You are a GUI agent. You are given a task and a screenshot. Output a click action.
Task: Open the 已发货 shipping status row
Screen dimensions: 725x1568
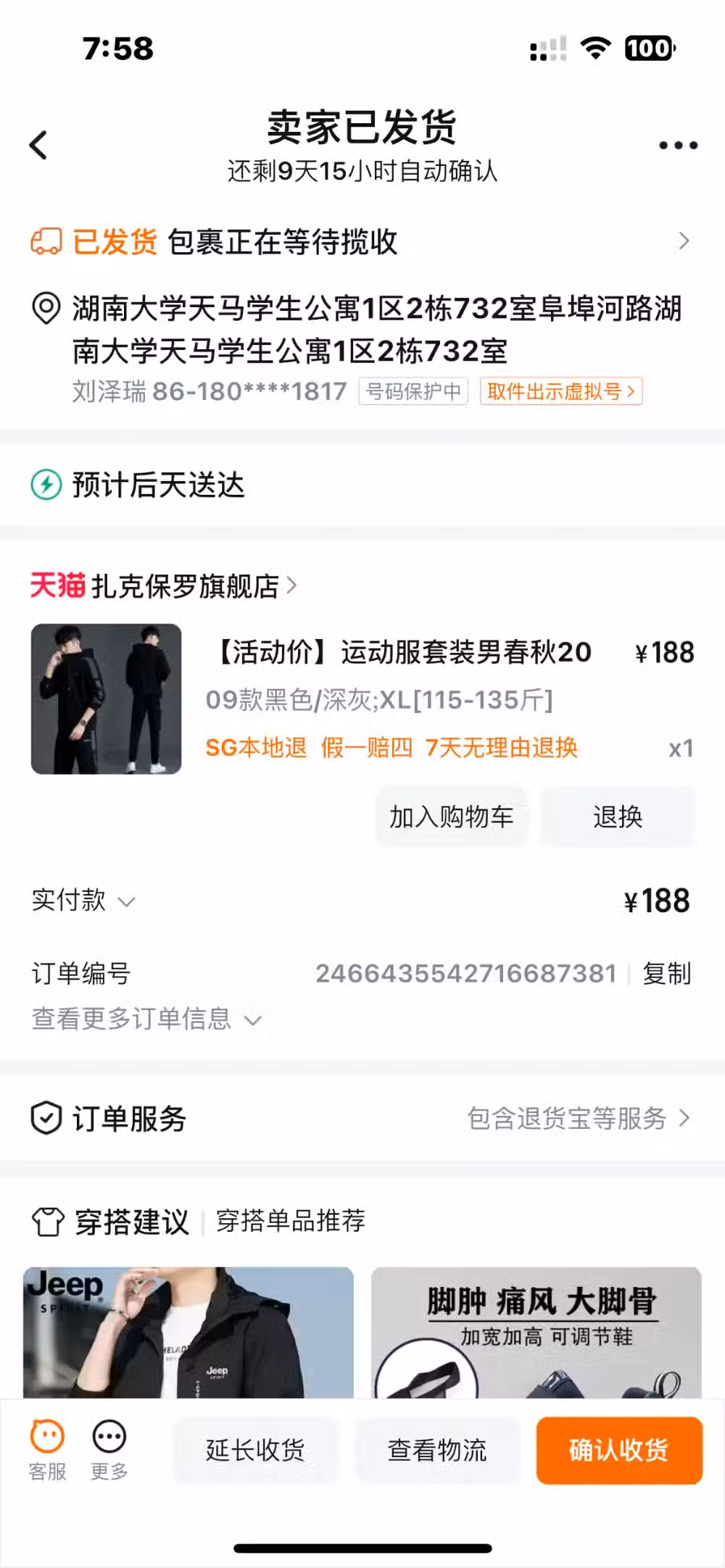click(362, 241)
